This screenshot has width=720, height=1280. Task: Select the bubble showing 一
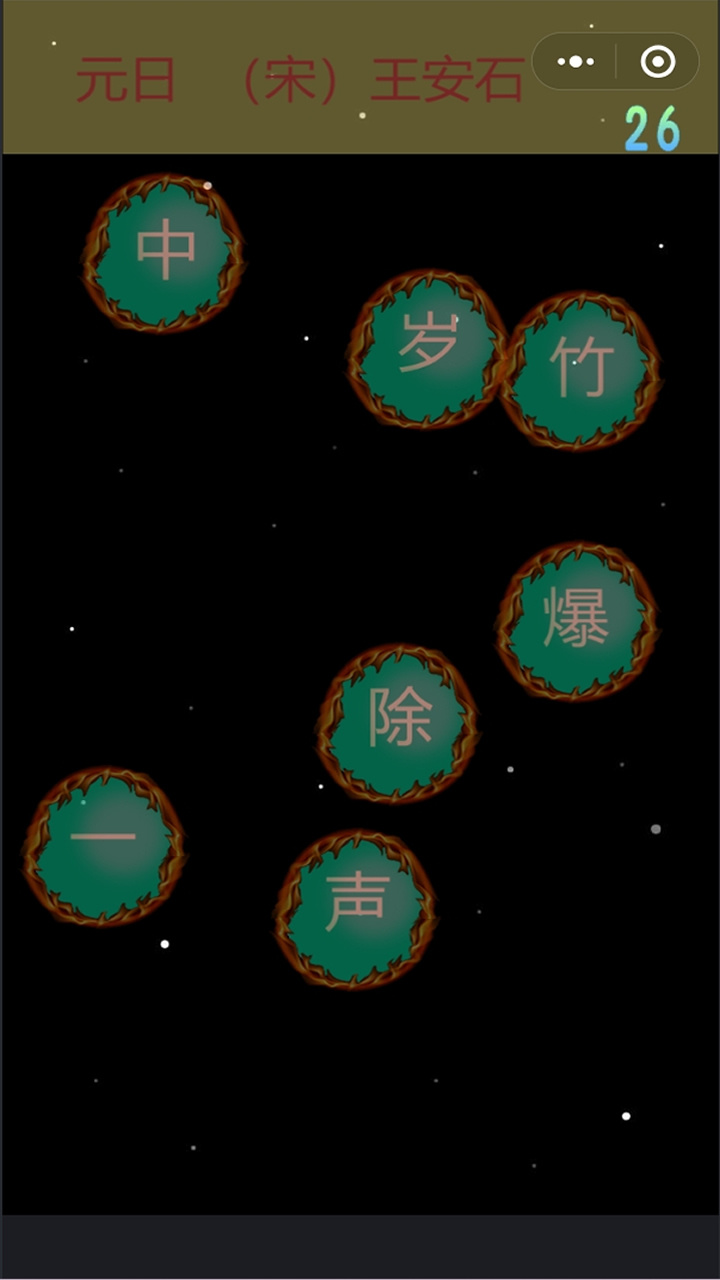(x=104, y=846)
